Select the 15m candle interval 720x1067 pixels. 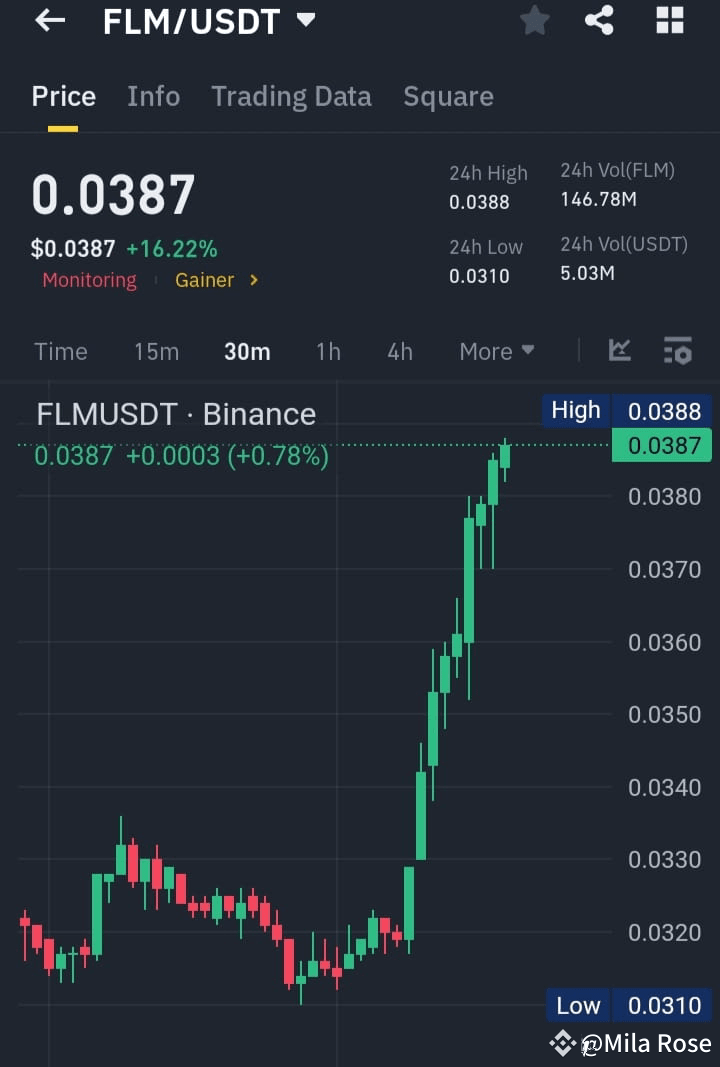(156, 351)
